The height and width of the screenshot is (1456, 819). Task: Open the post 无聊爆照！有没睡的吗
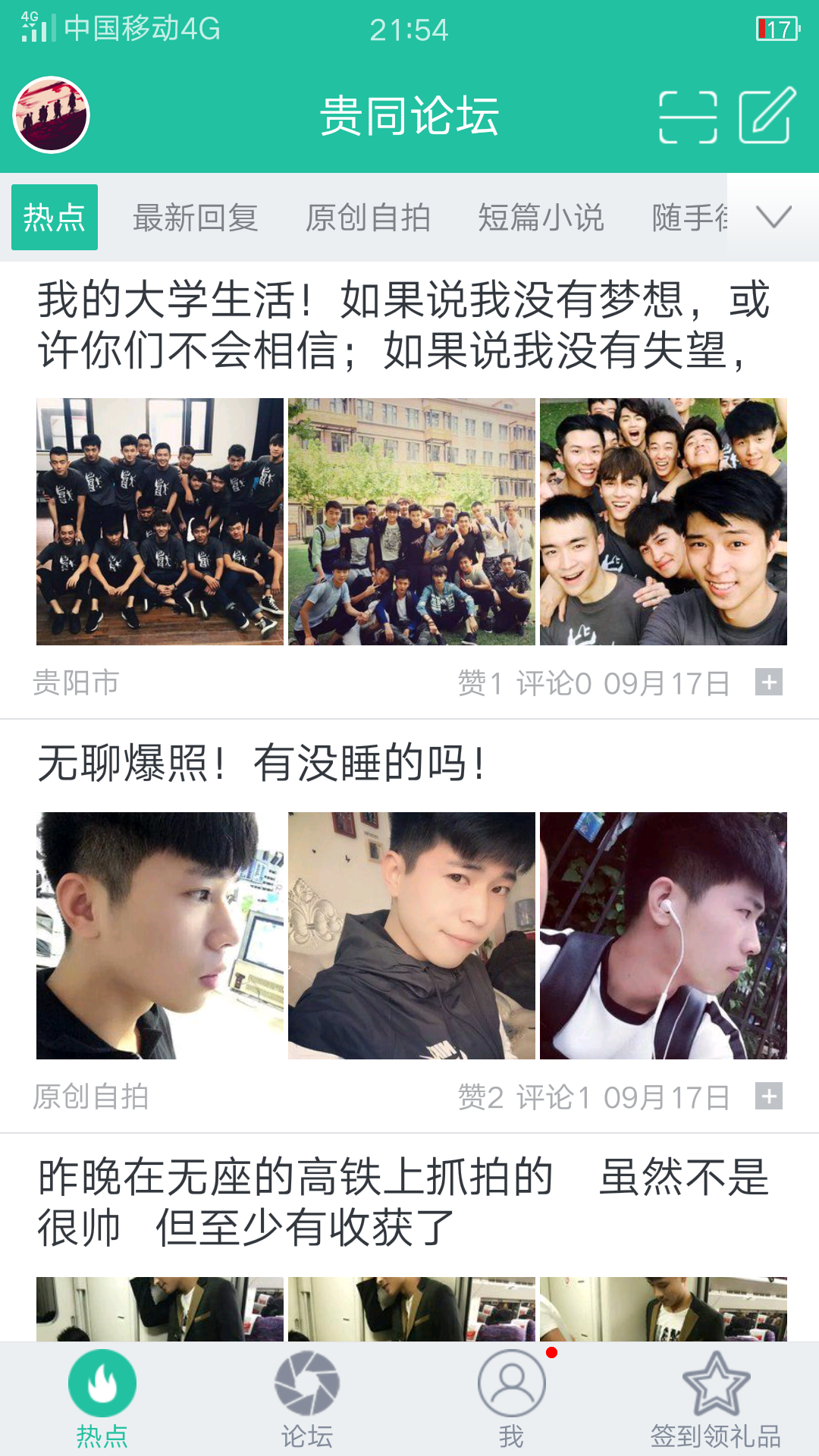262,763
